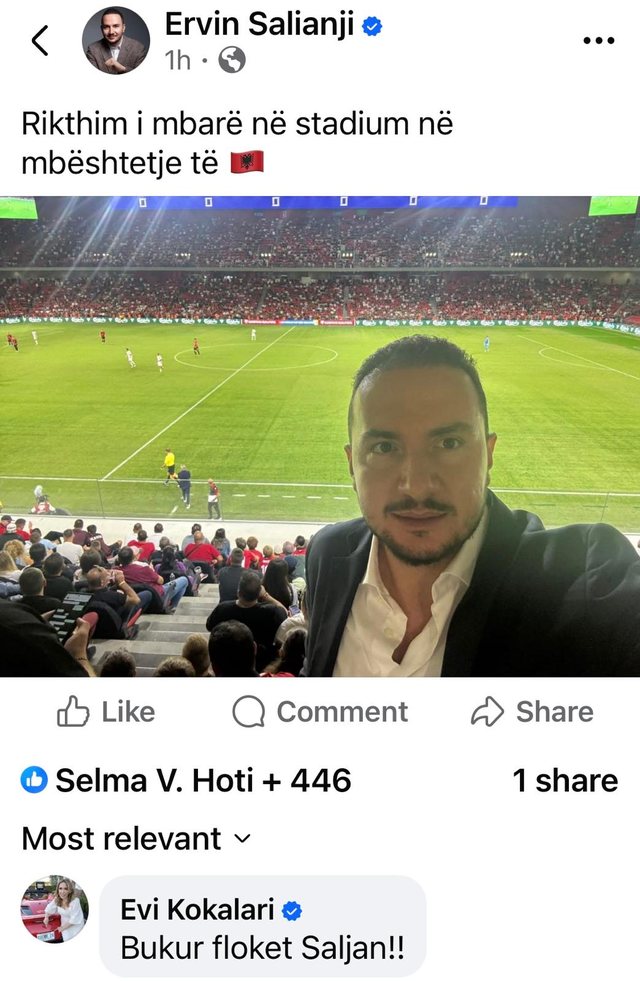This screenshot has width=640, height=981.
Task: Open Ervin Salianji's profile picture
Action: 115,41
